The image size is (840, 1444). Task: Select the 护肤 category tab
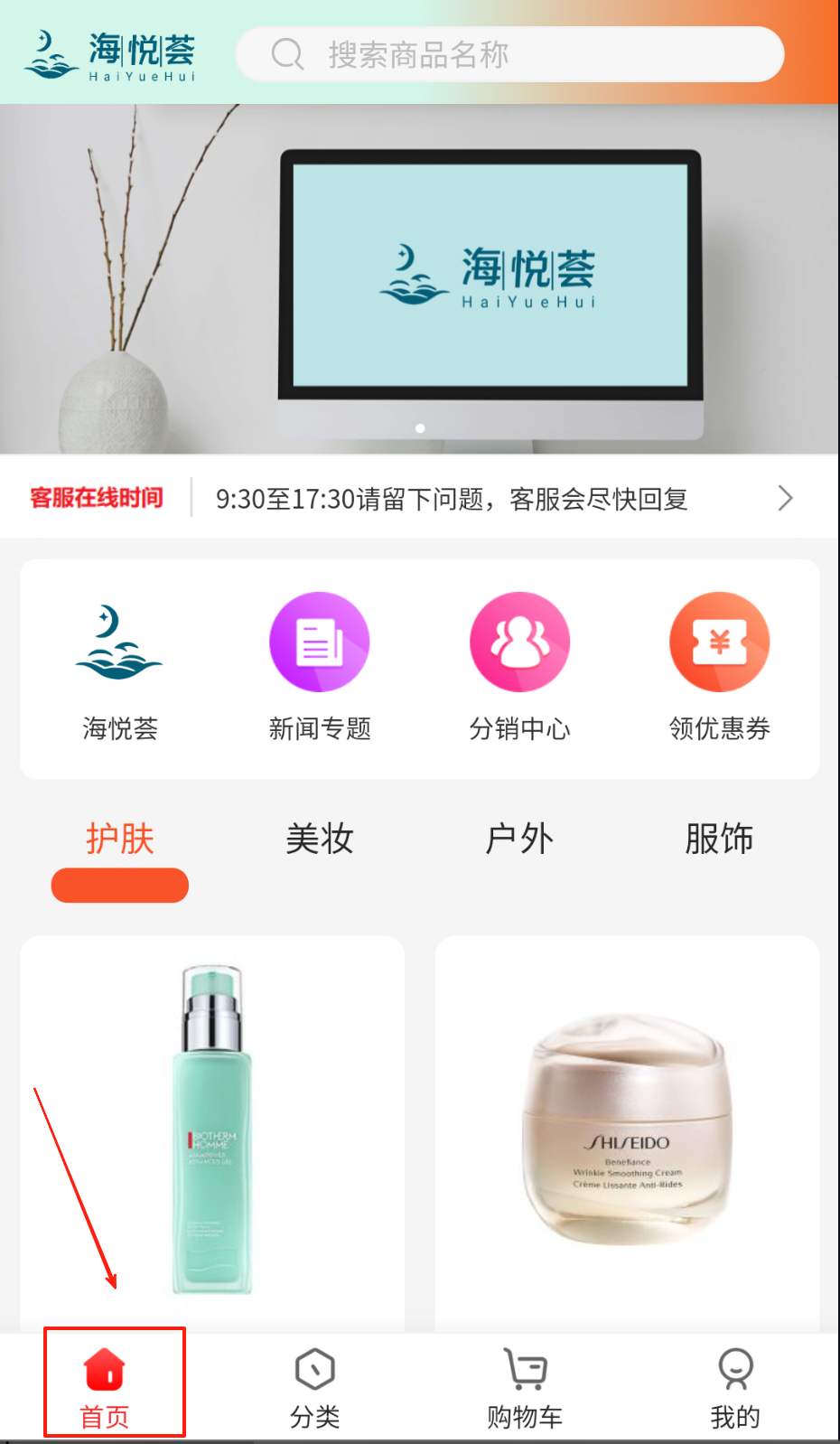(120, 839)
